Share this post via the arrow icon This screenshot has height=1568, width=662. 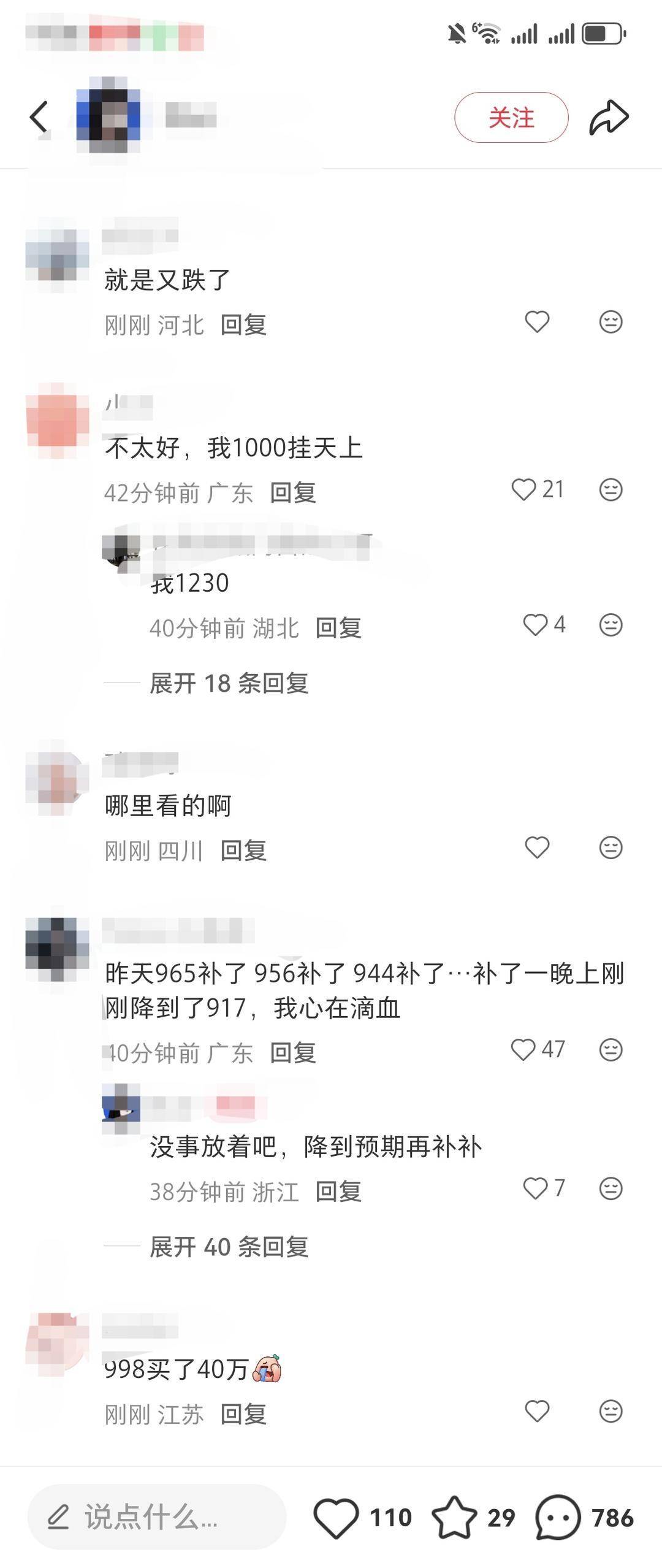pos(609,117)
